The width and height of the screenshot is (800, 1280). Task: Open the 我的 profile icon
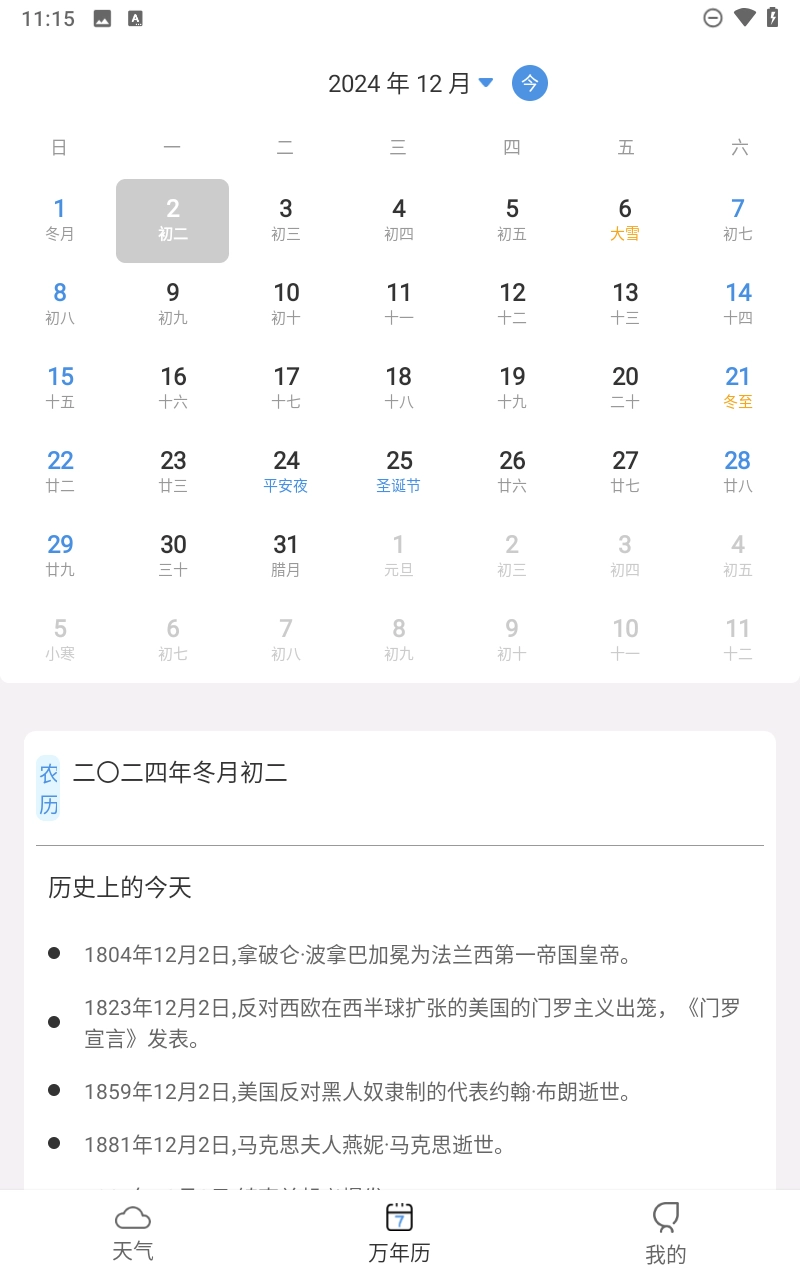665,1218
